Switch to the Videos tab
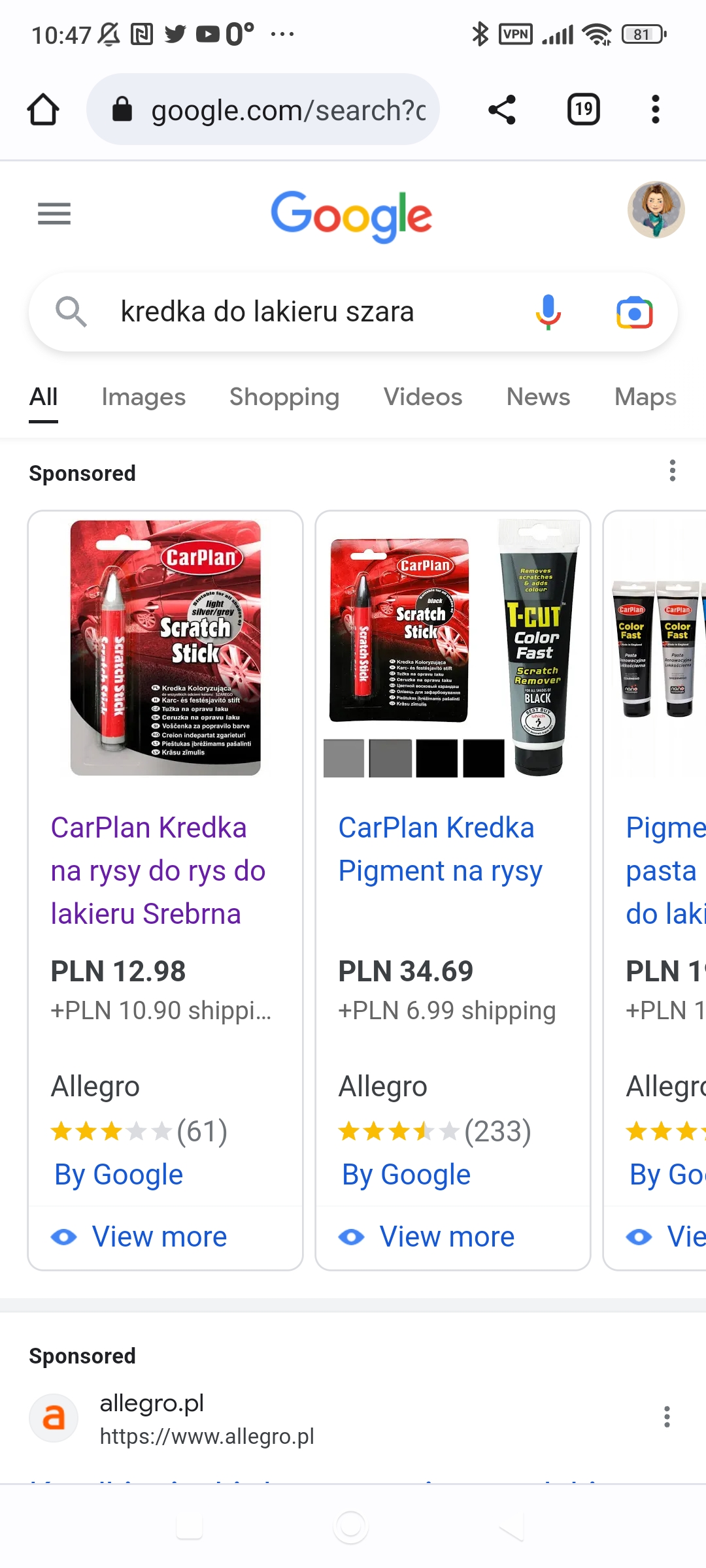This screenshot has width=706, height=1568. pos(423,397)
